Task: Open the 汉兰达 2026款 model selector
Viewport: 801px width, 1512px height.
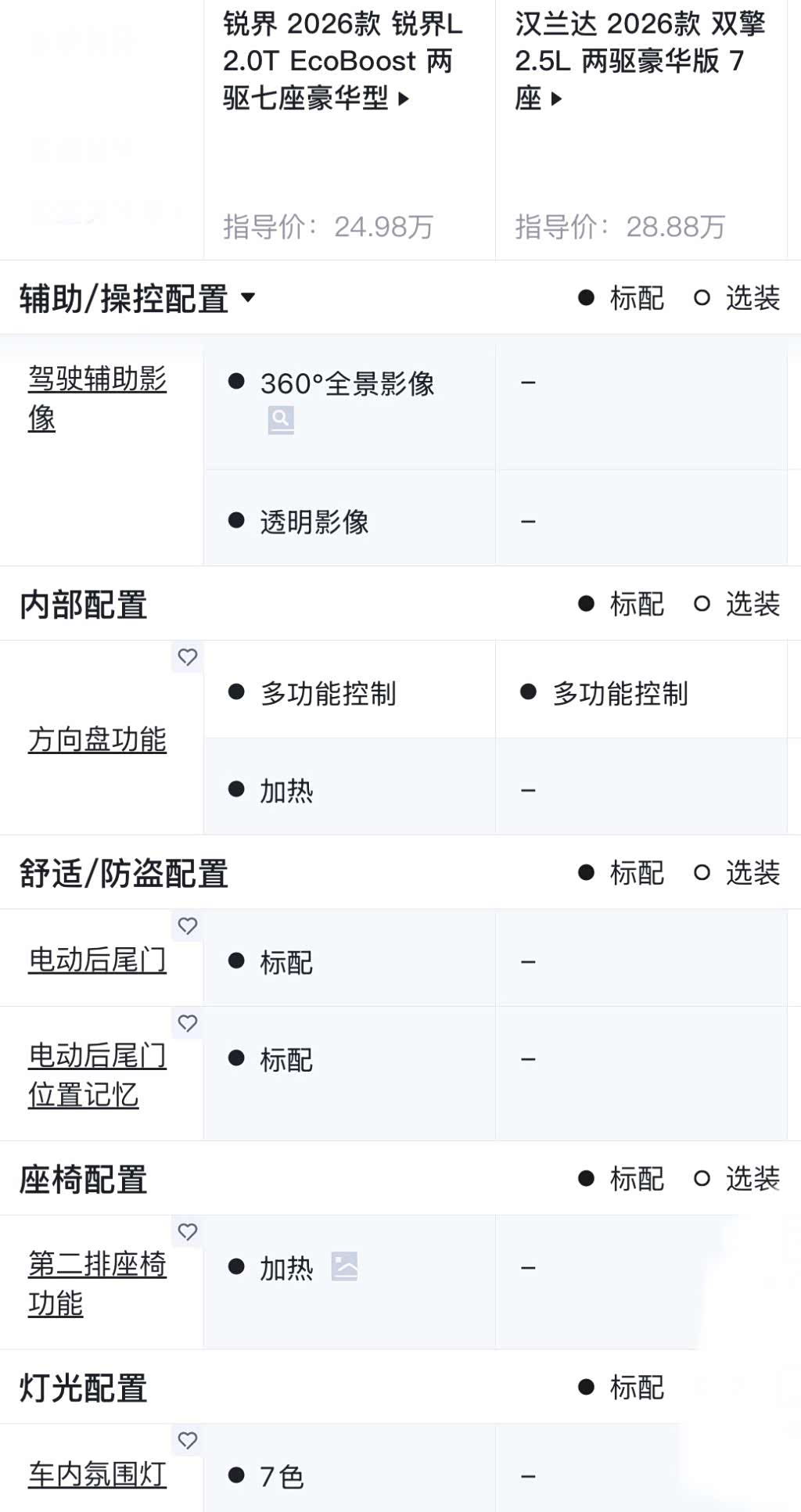Action: 639,61
